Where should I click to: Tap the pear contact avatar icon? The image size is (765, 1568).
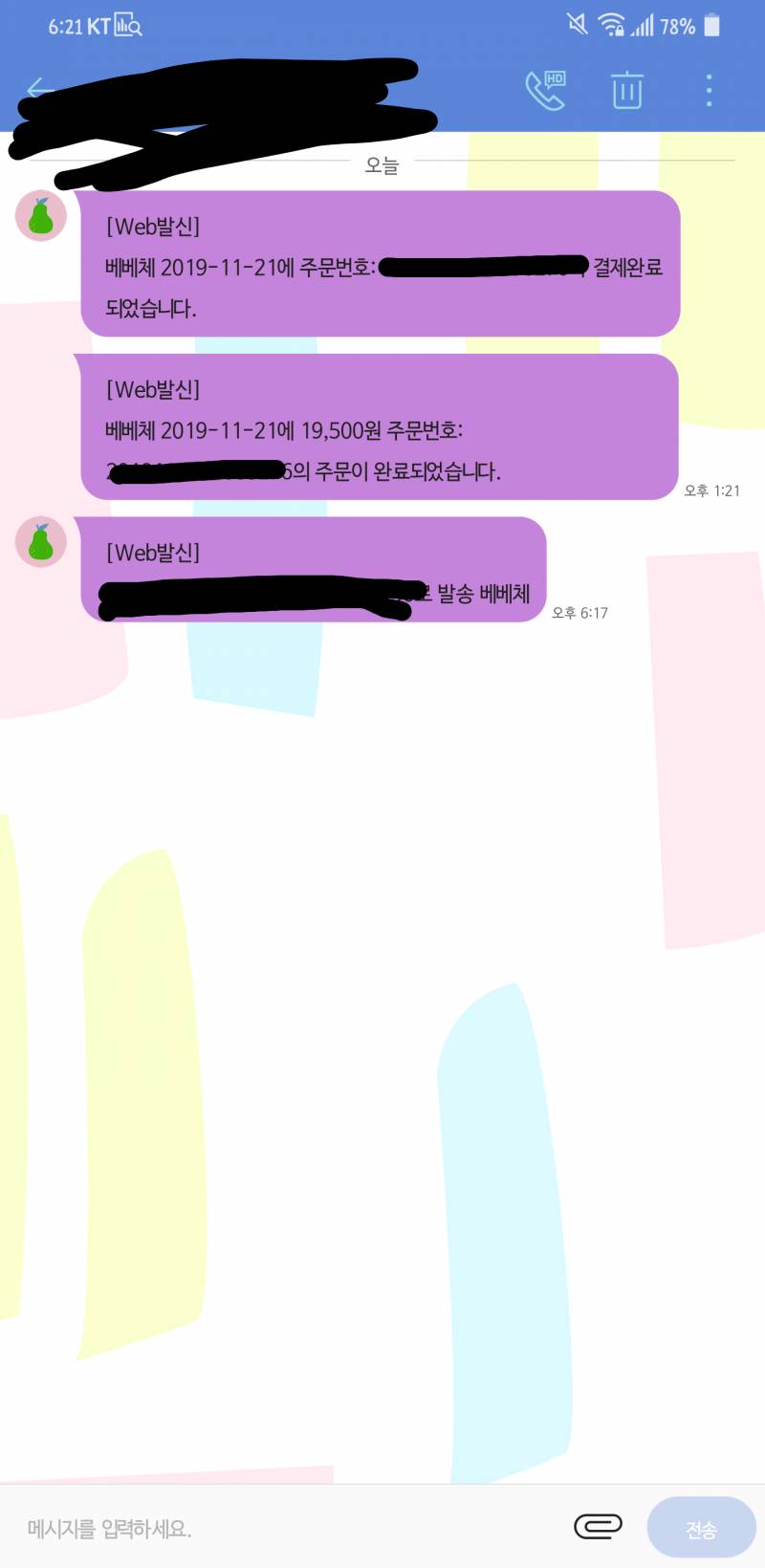tap(40, 218)
